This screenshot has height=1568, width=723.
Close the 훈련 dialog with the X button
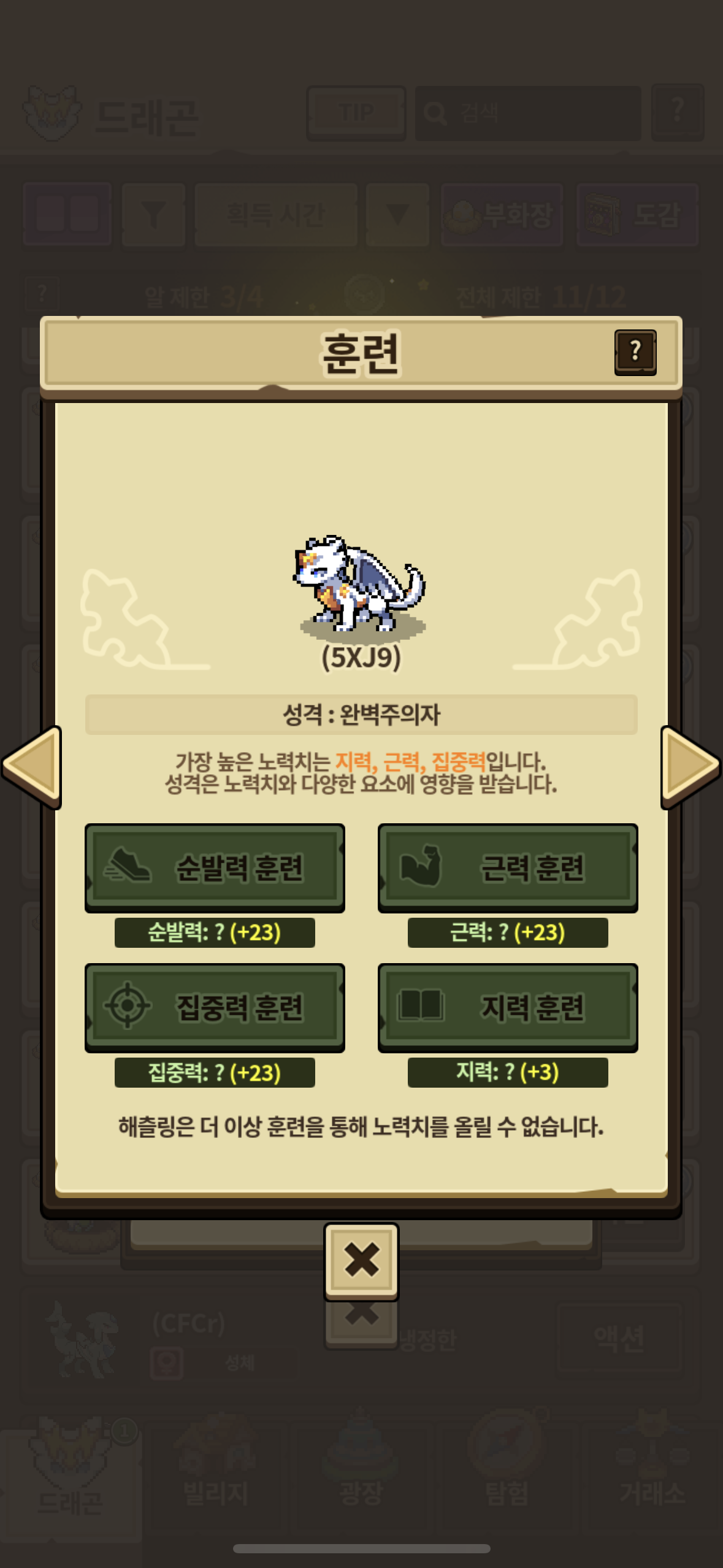(x=361, y=1261)
